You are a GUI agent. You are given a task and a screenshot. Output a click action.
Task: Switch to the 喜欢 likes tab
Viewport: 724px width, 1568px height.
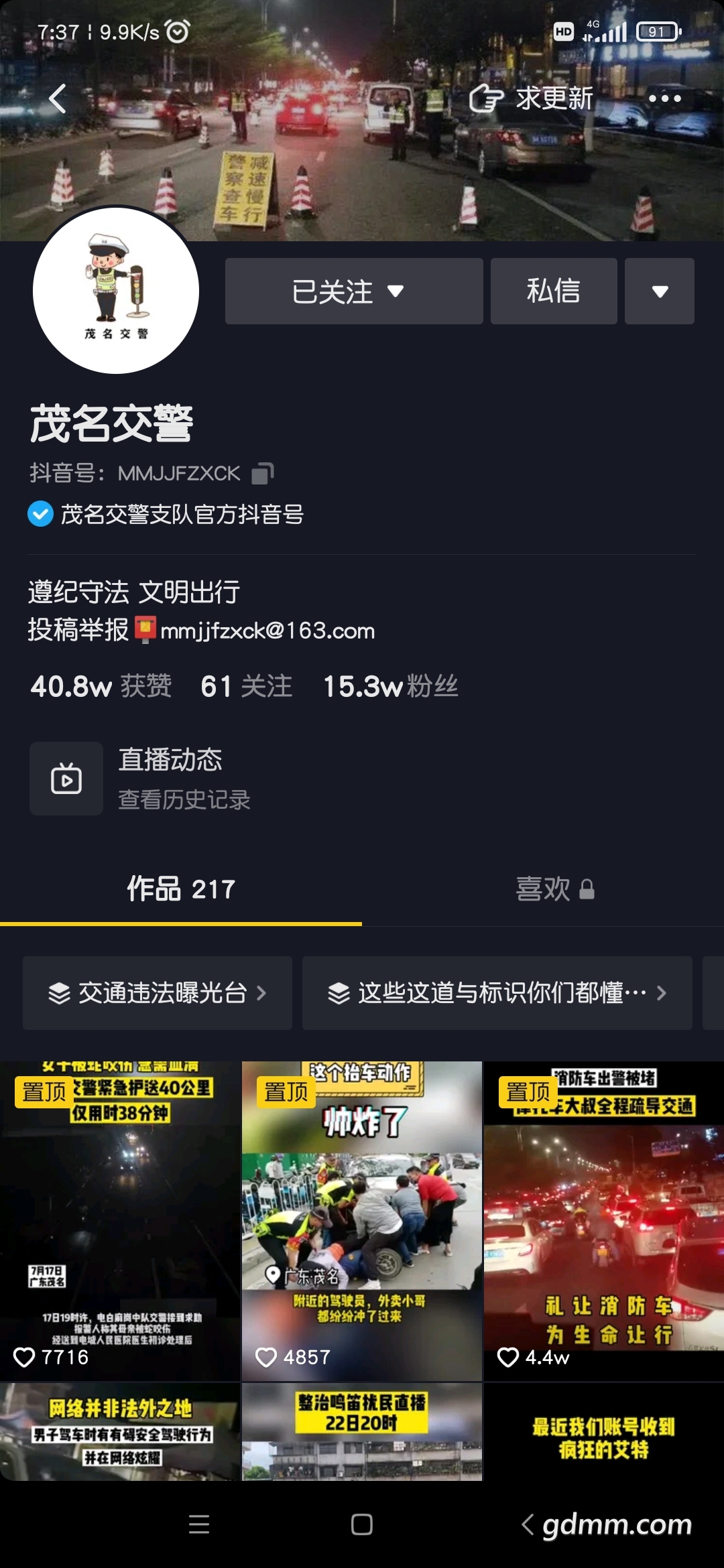click(555, 890)
